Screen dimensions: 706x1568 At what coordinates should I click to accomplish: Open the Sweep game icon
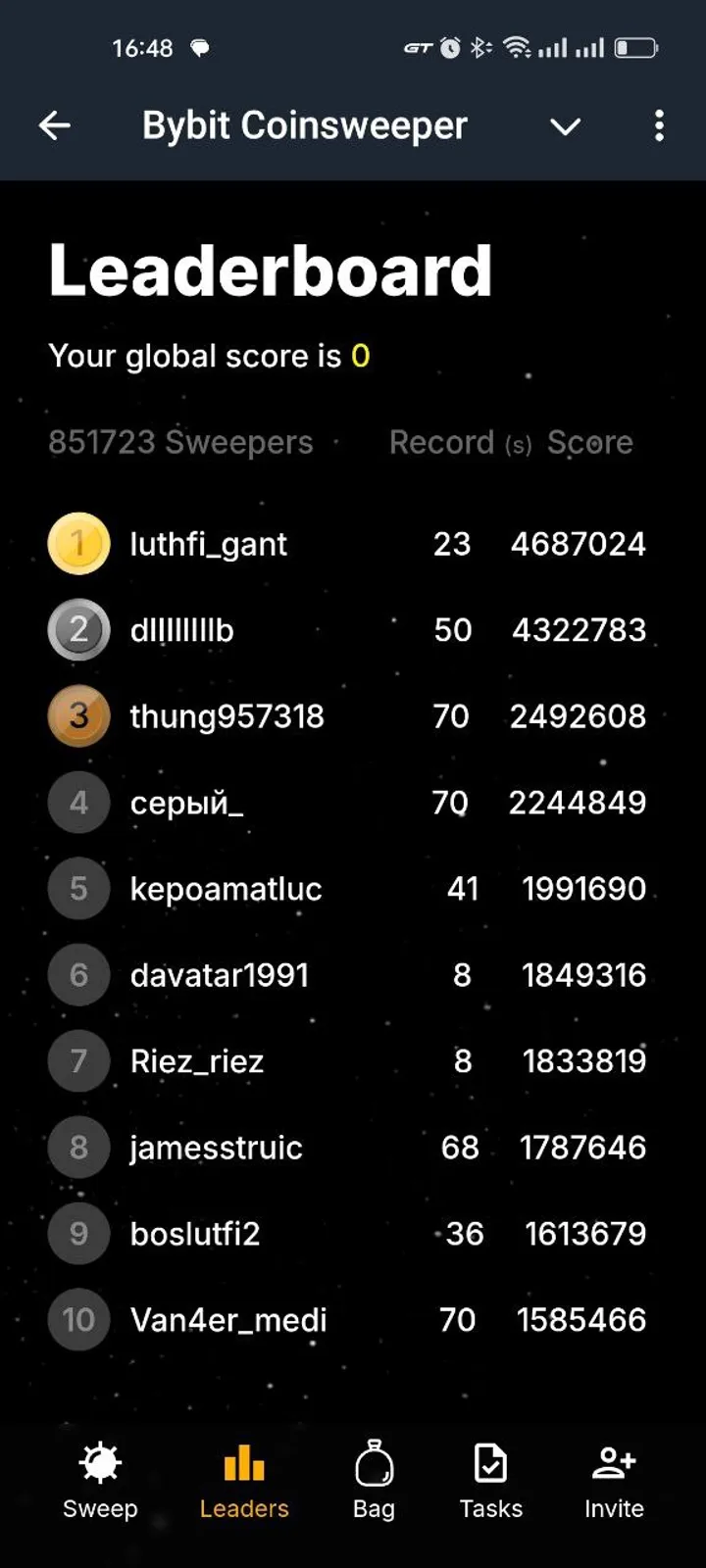pos(99,1462)
